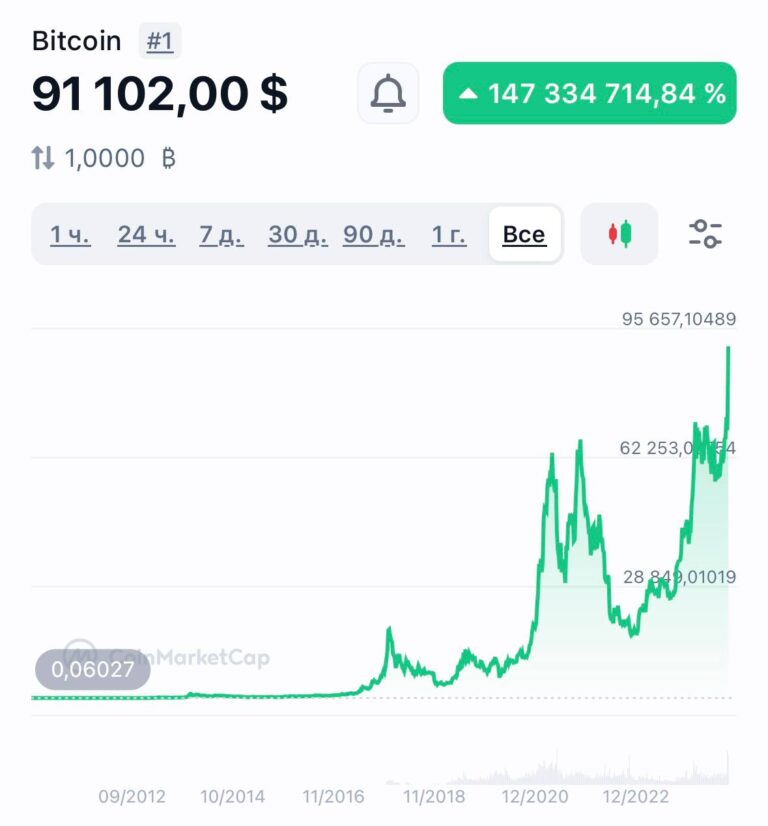Select the 1 г. time range
Viewport: 768px width, 826px height.
tap(449, 235)
